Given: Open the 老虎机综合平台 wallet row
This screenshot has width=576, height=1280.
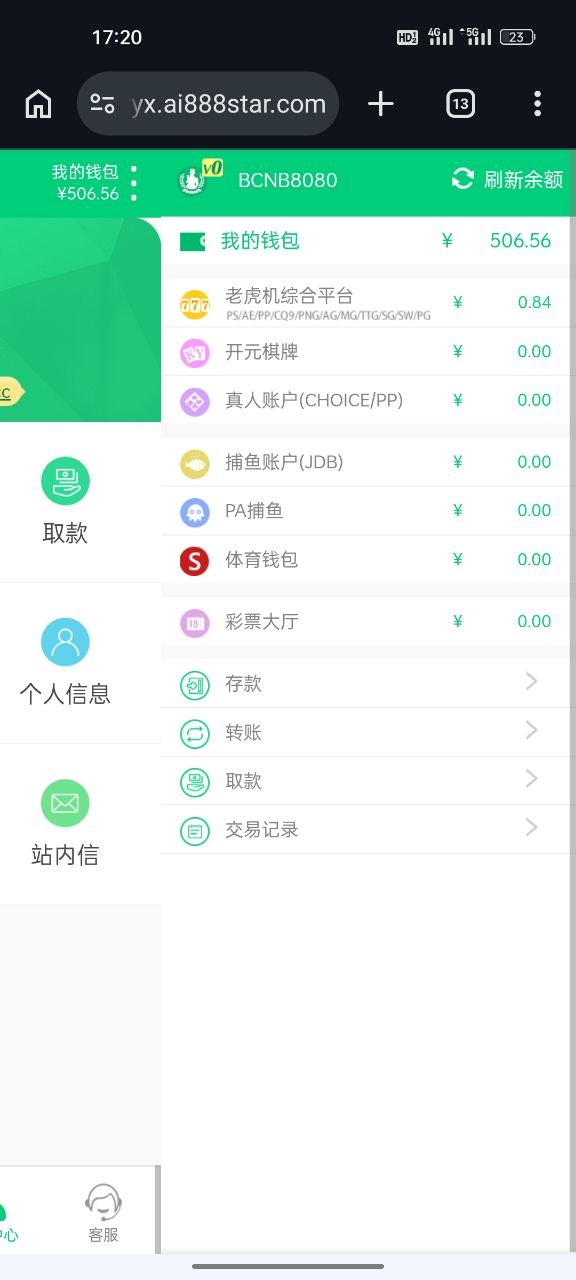Looking at the screenshot, I should [366, 302].
